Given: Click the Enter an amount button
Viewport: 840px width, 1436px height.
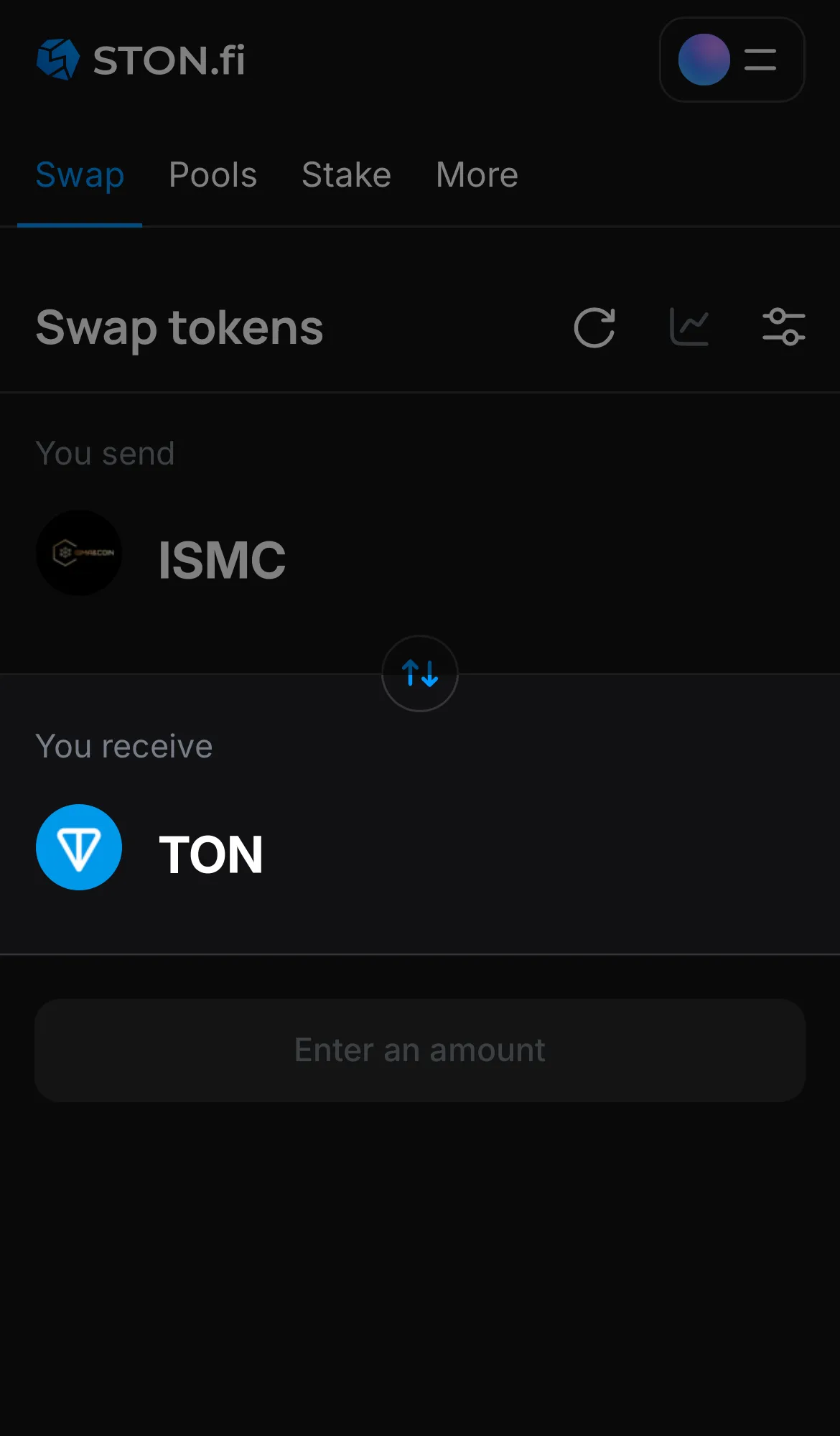Looking at the screenshot, I should [419, 1050].
